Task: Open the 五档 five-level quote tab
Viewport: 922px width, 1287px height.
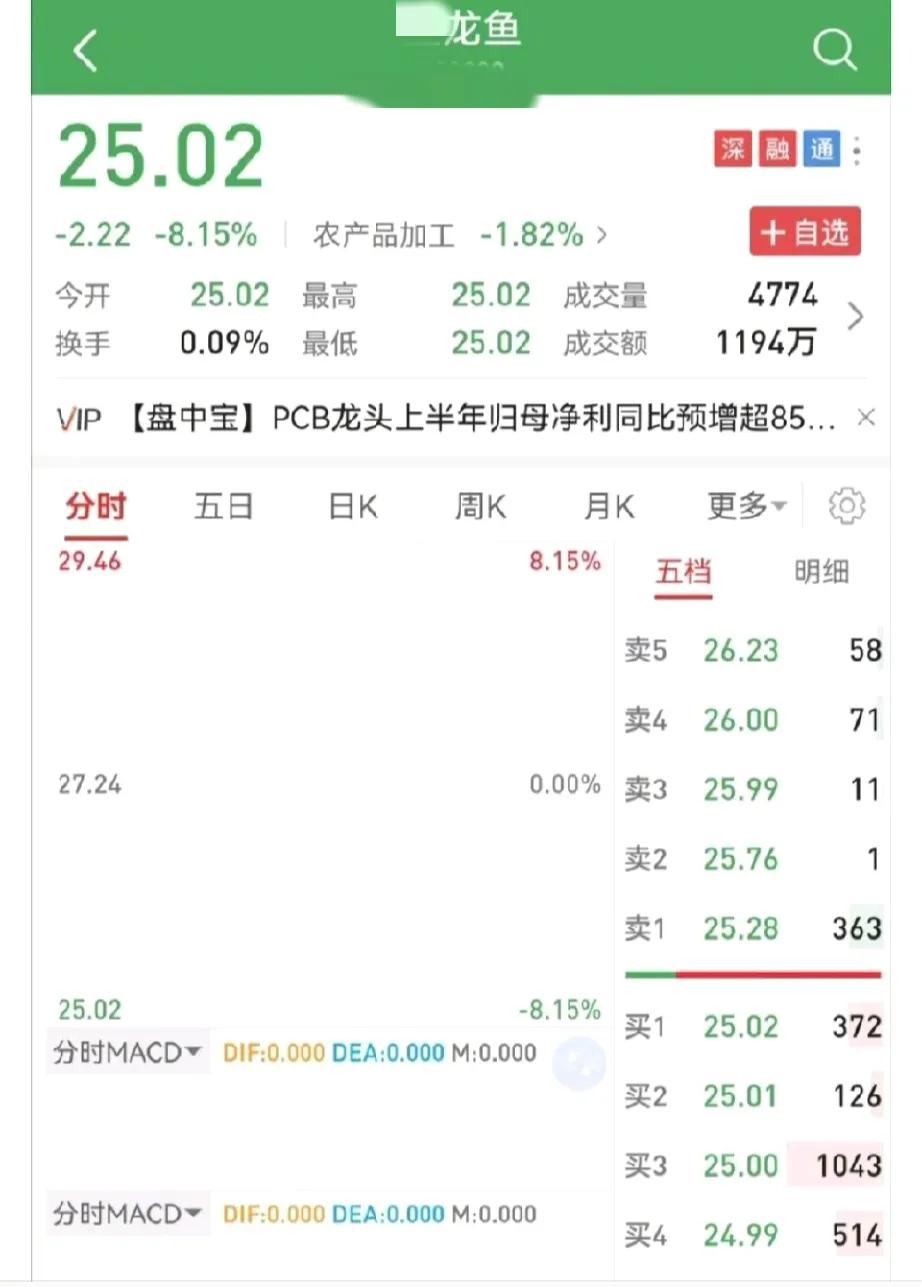Action: click(x=683, y=572)
